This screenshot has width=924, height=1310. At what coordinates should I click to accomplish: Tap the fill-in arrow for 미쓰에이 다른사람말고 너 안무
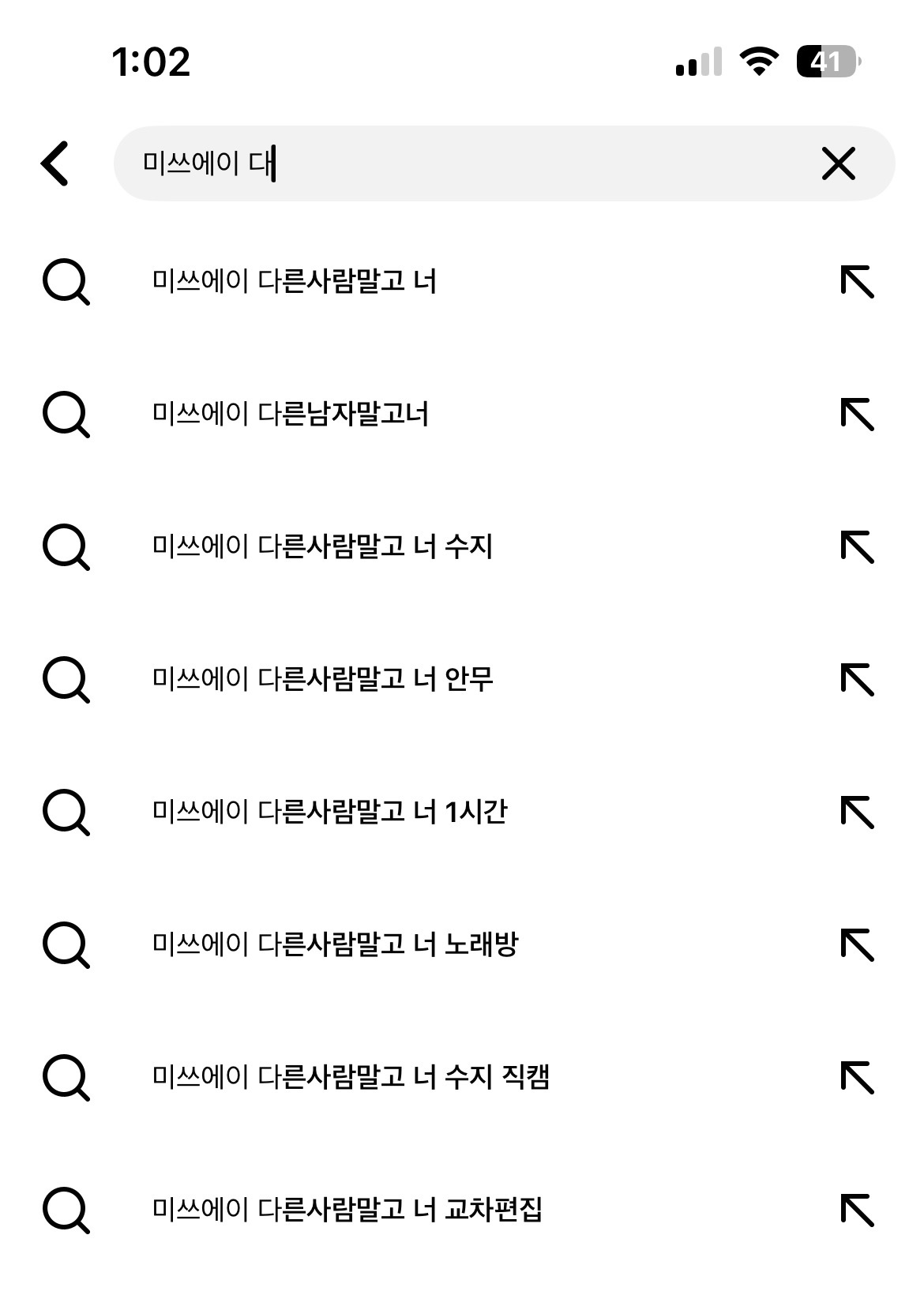[x=858, y=679]
